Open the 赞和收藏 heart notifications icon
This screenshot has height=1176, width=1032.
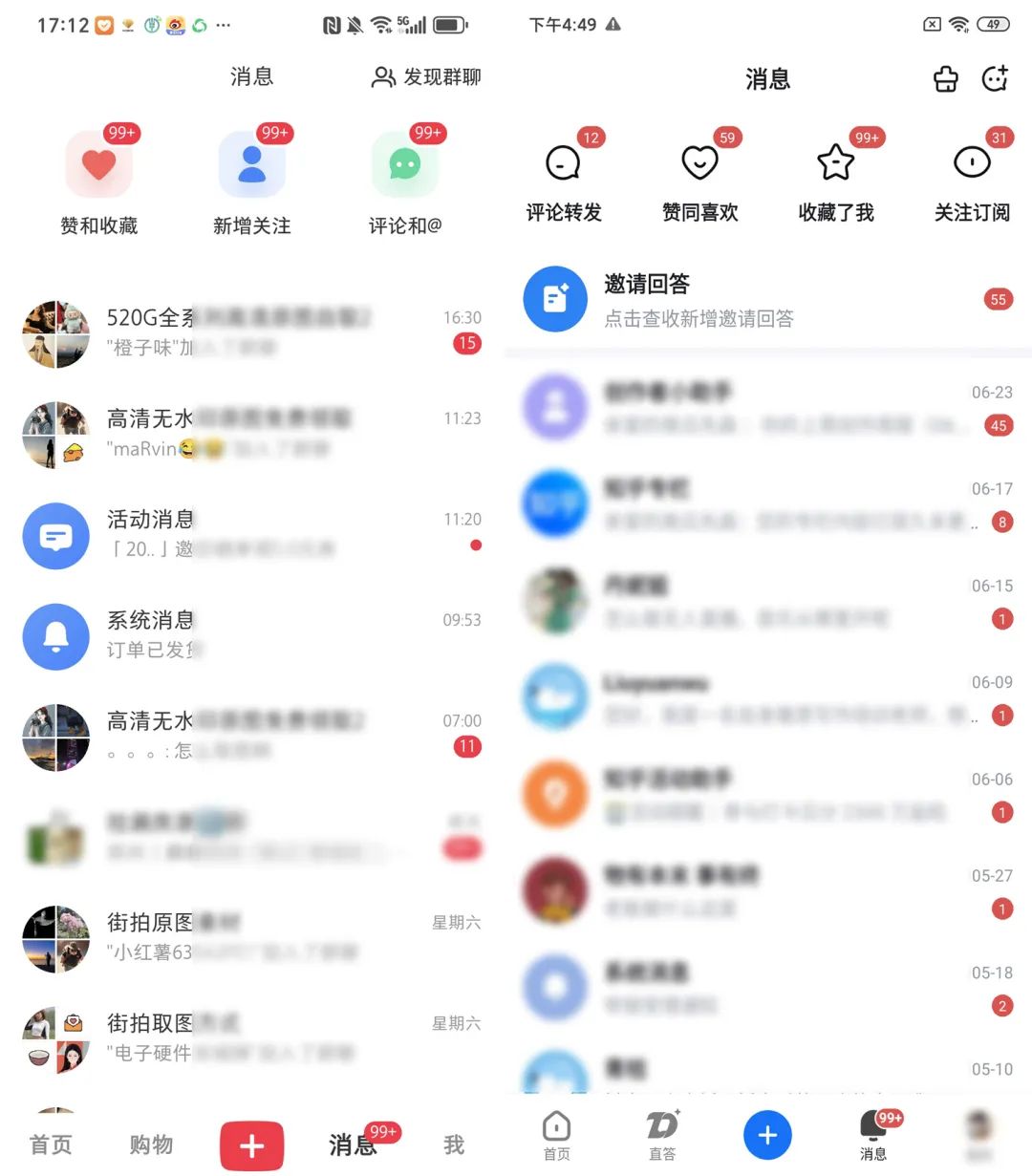tap(98, 164)
